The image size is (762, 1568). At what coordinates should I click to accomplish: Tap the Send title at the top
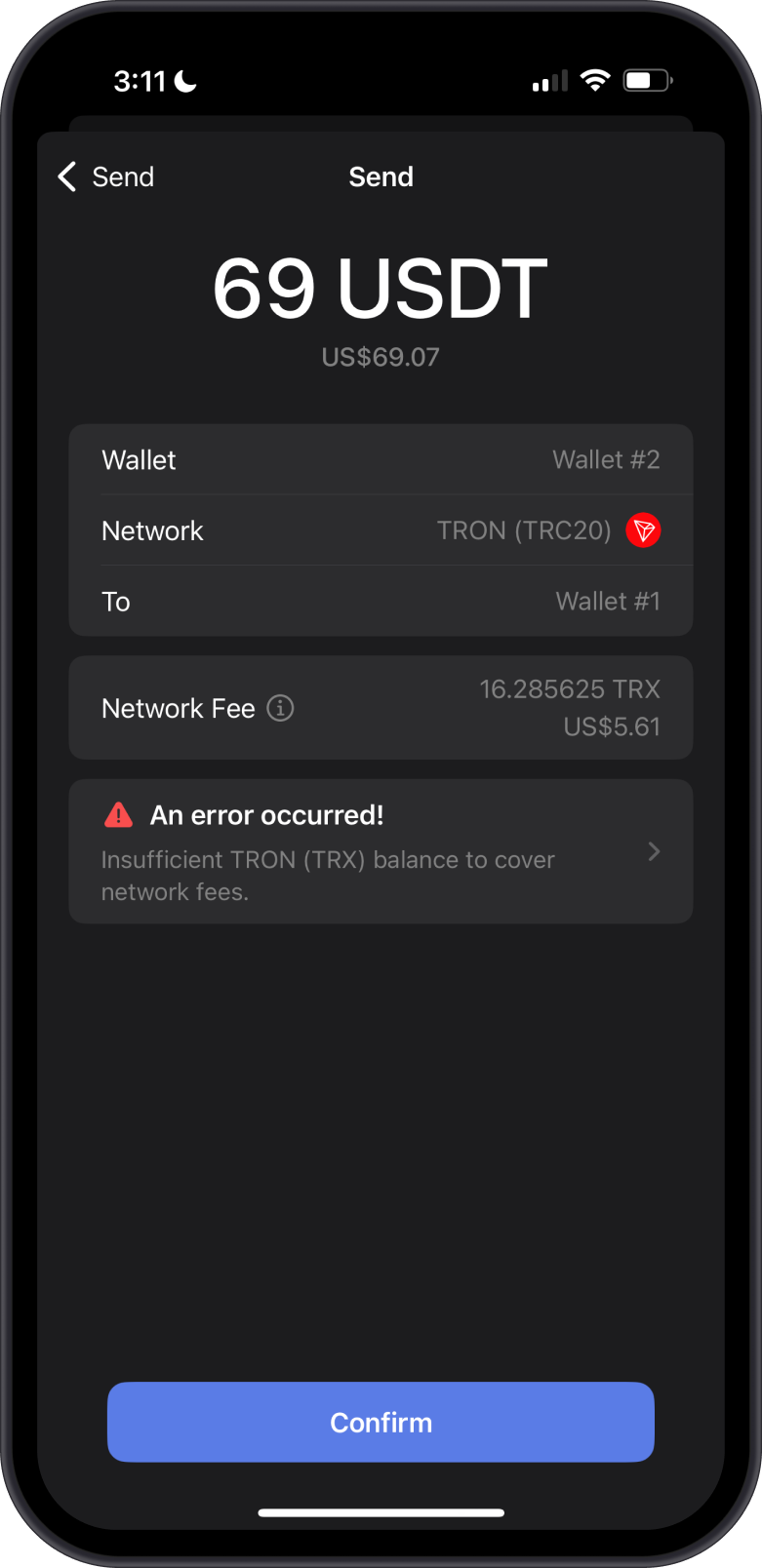381,176
